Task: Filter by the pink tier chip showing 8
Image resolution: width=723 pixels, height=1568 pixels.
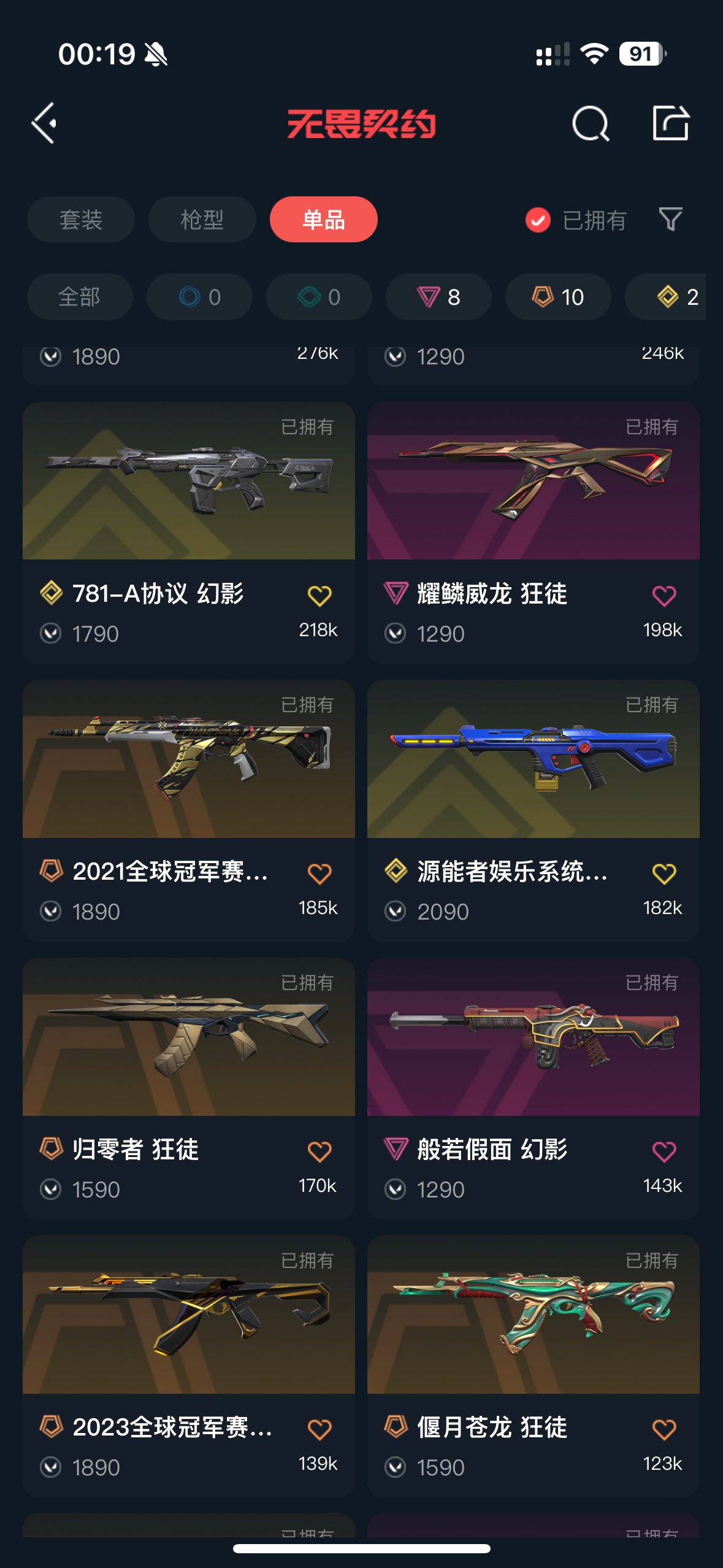Action: tap(438, 297)
